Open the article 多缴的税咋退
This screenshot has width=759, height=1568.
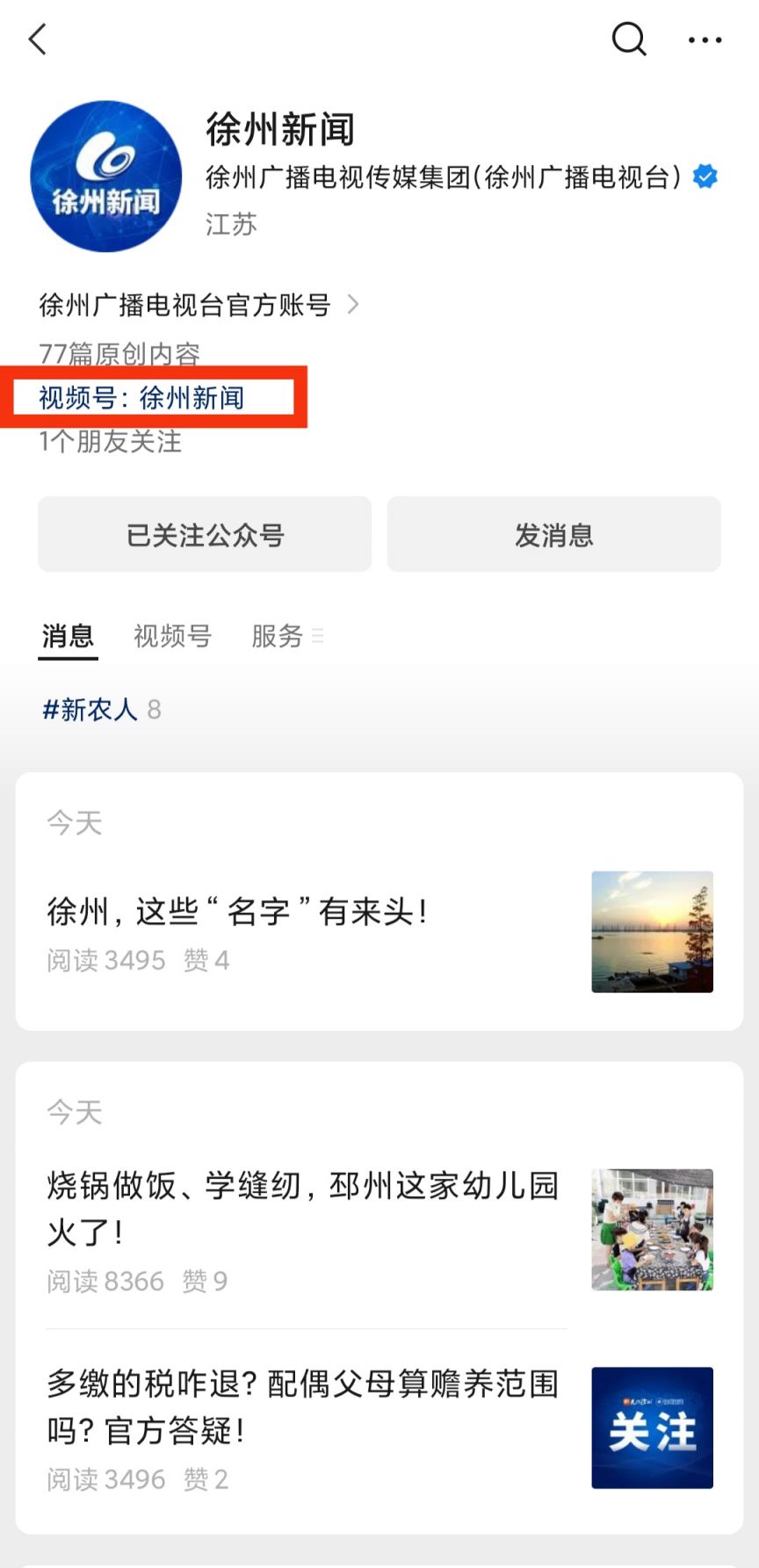click(x=302, y=1407)
